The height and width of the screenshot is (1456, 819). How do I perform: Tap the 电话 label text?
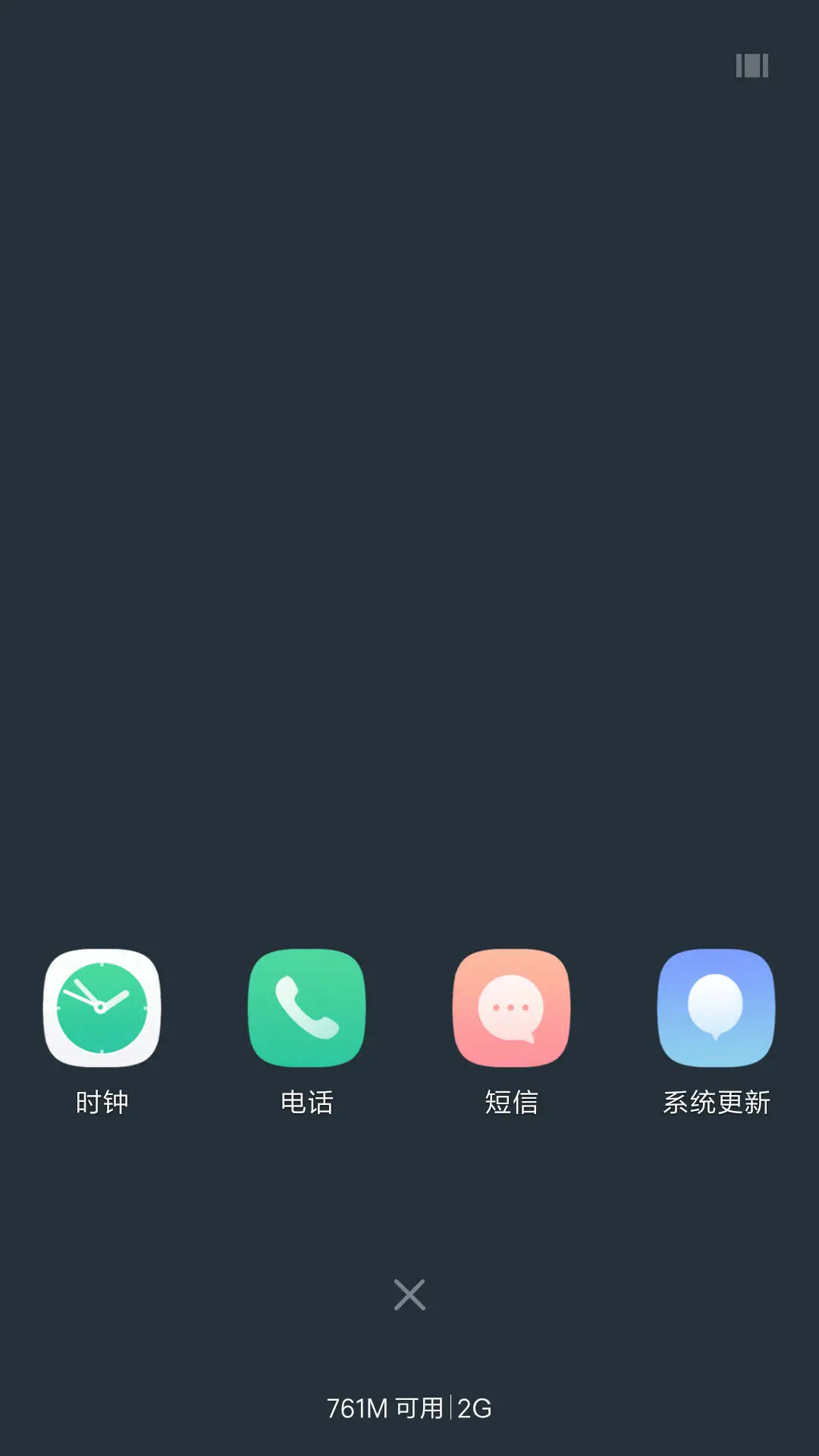[x=307, y=1103]
